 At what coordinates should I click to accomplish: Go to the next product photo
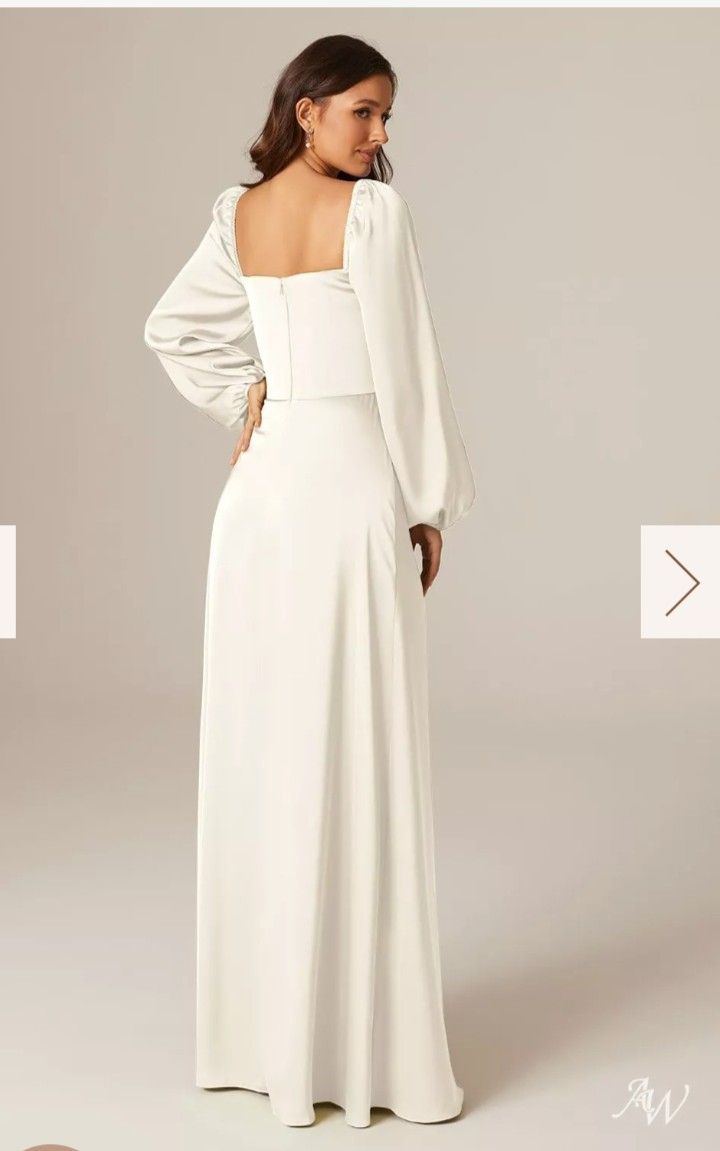681,582
